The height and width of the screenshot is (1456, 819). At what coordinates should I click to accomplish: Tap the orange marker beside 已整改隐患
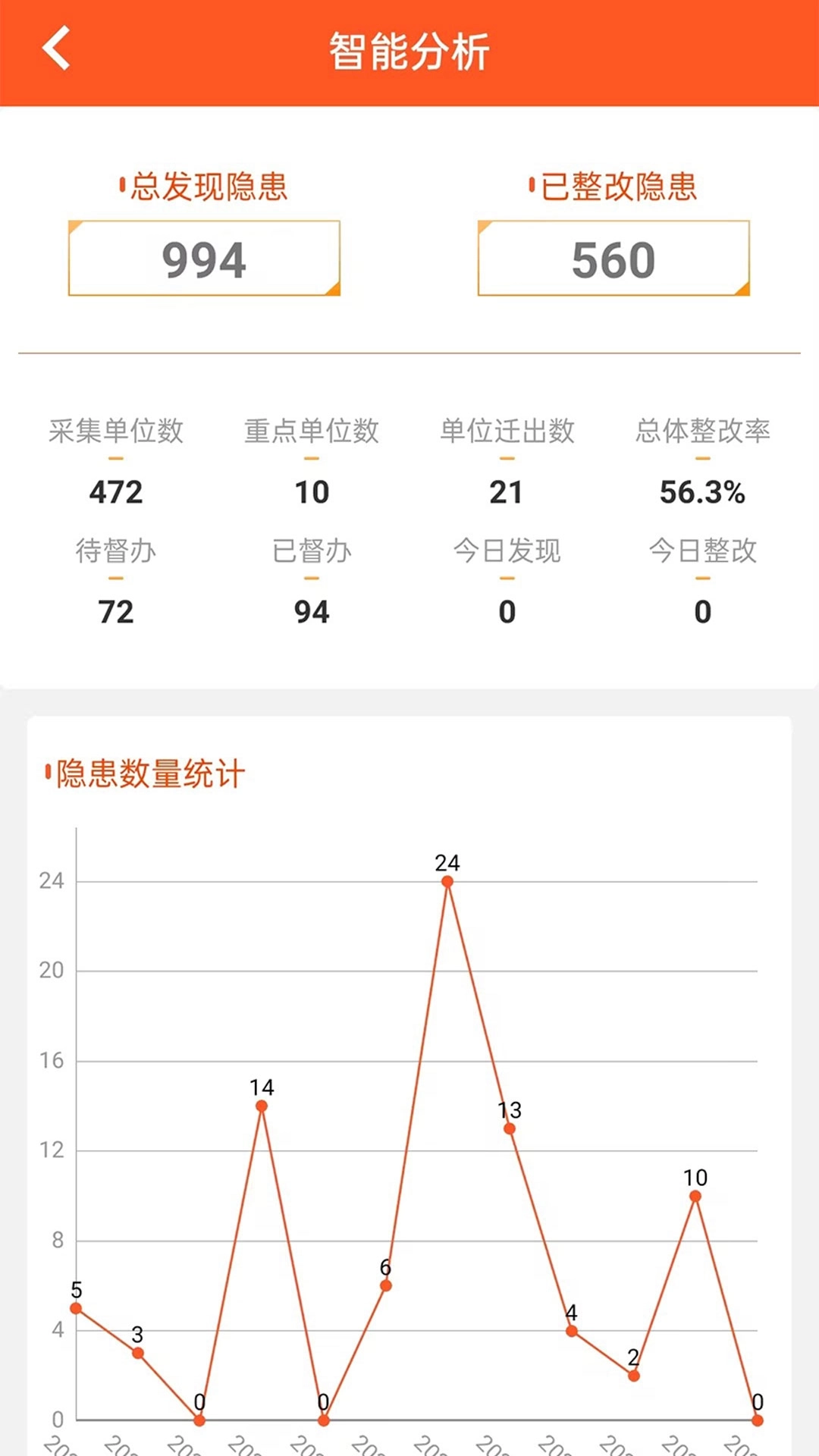(x=531, y=184)
